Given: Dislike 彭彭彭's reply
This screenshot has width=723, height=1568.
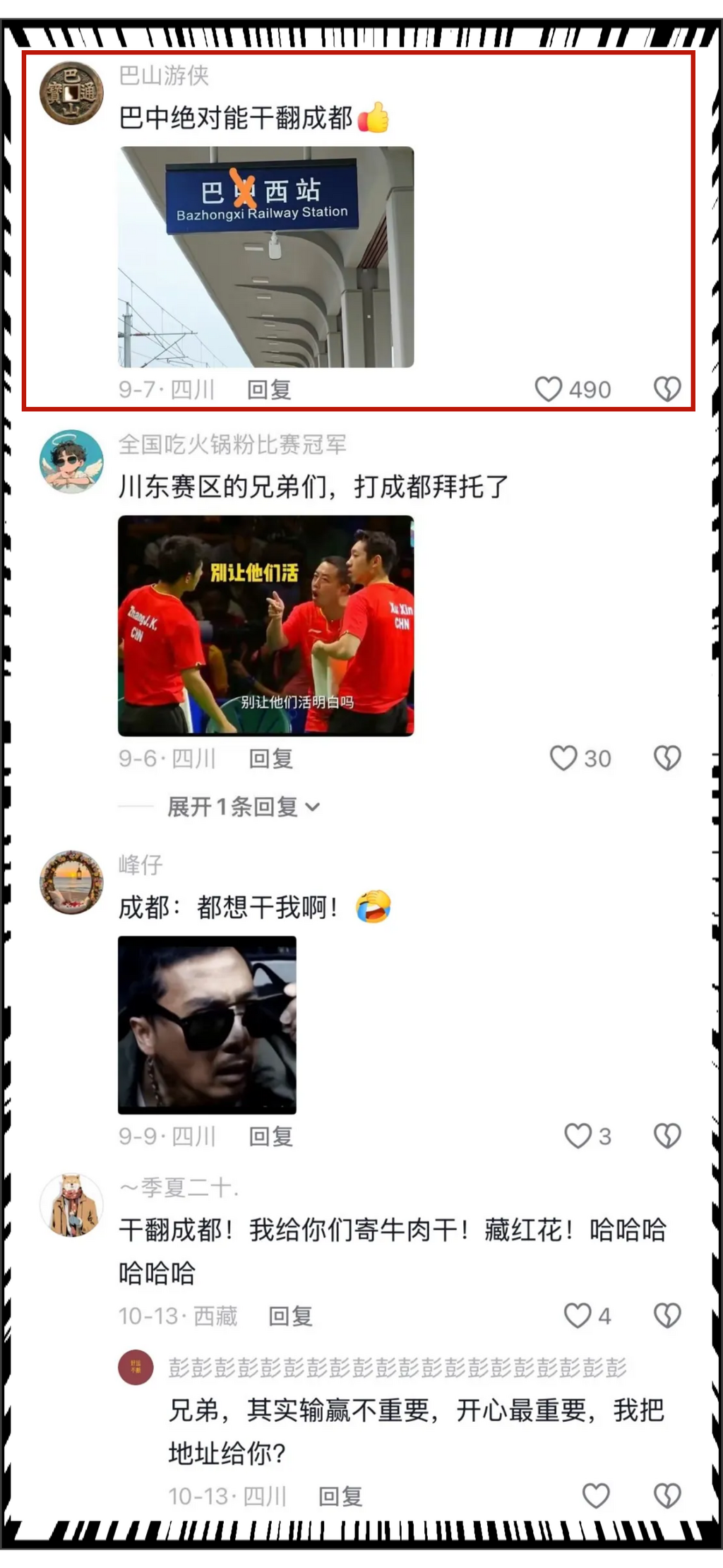Looking at the screenshot, I should click(667, 1496).
